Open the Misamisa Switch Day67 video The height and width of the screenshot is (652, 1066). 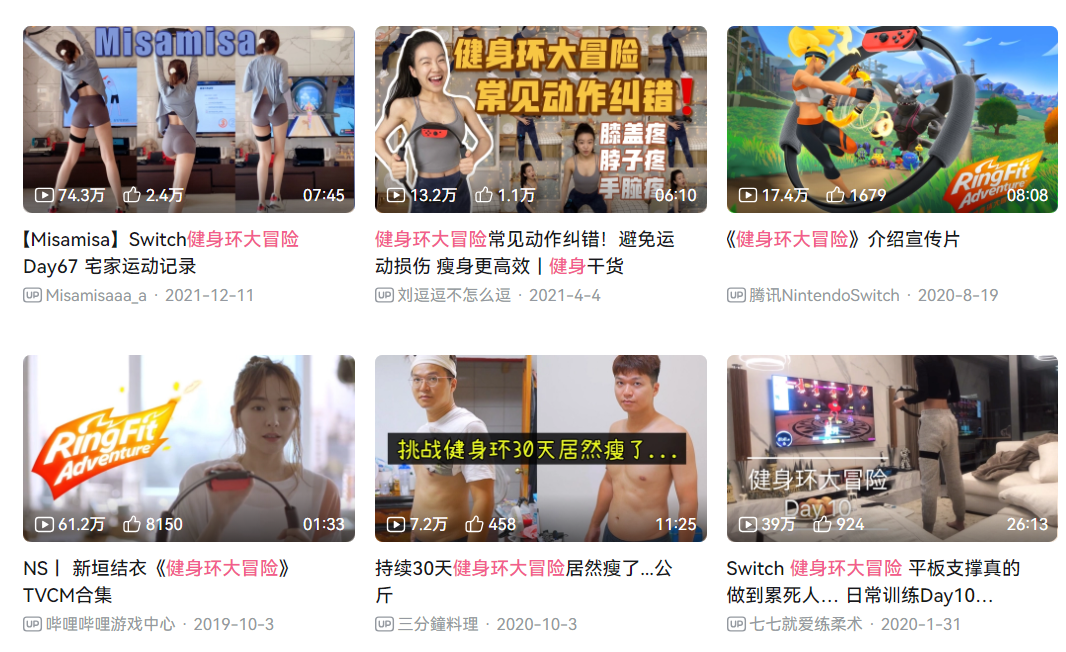click(x=188, y=119)
